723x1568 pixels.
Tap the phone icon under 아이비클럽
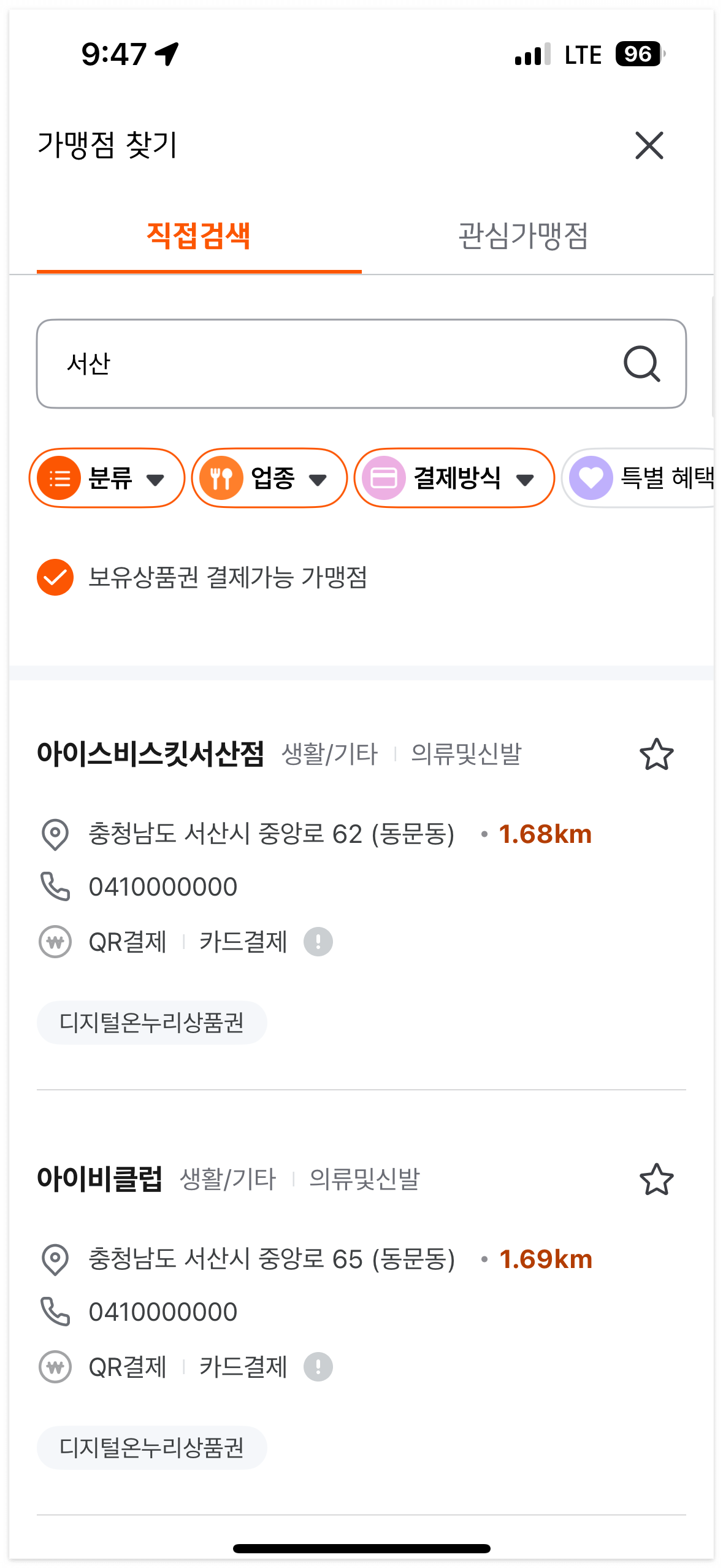54,1310
